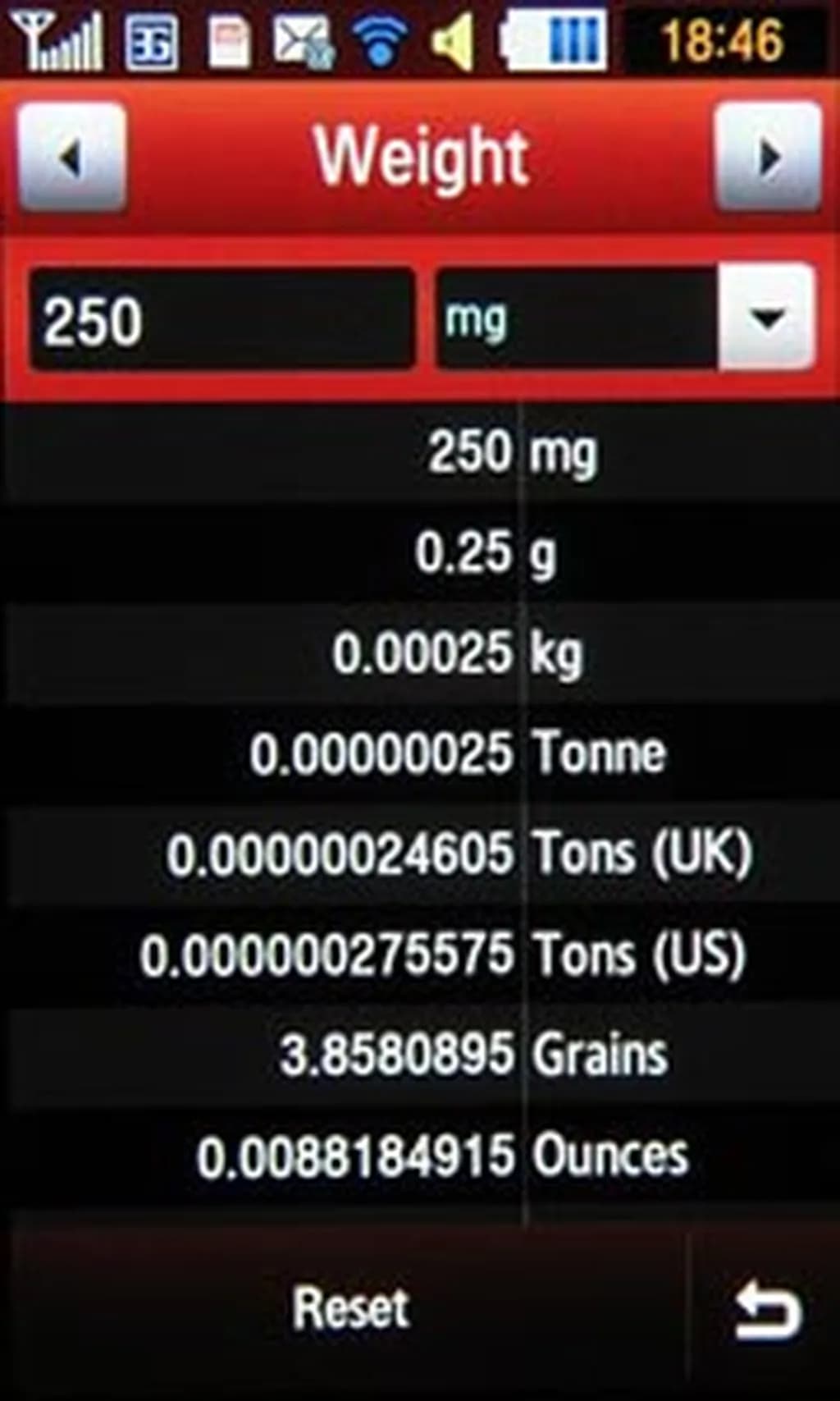Go back with the return arrow

point(765,1311)
